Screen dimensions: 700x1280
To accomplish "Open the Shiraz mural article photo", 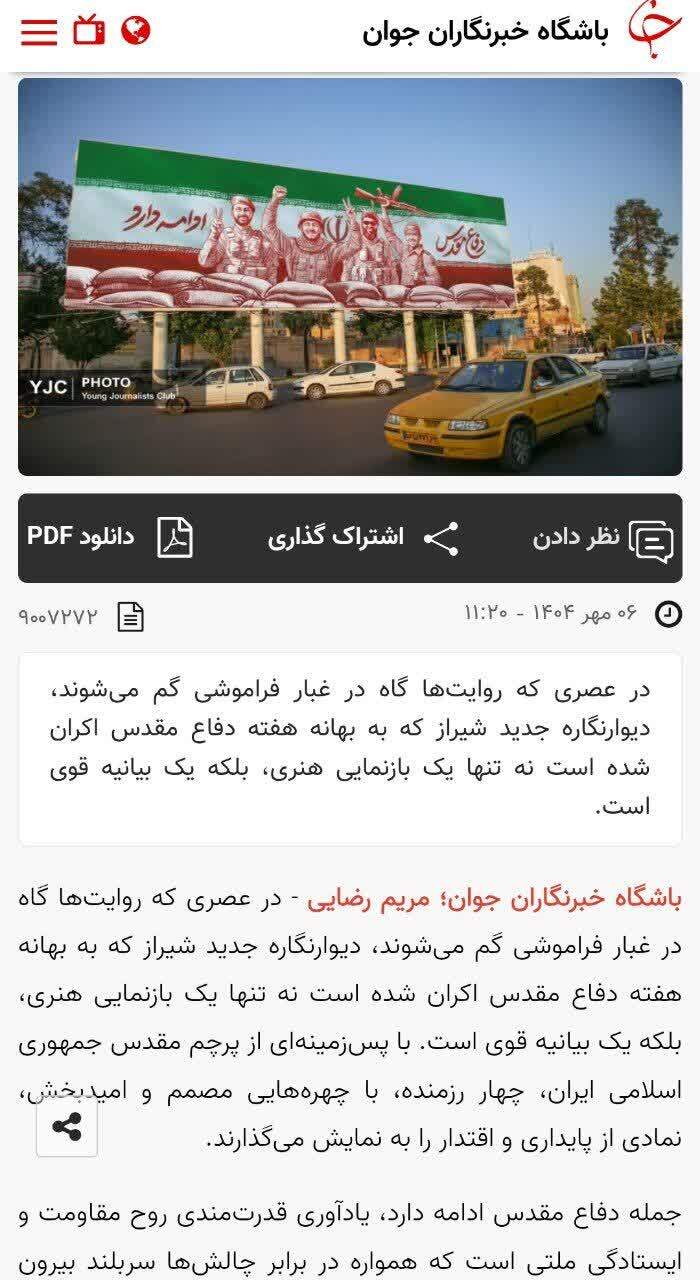I will [350, 277].
